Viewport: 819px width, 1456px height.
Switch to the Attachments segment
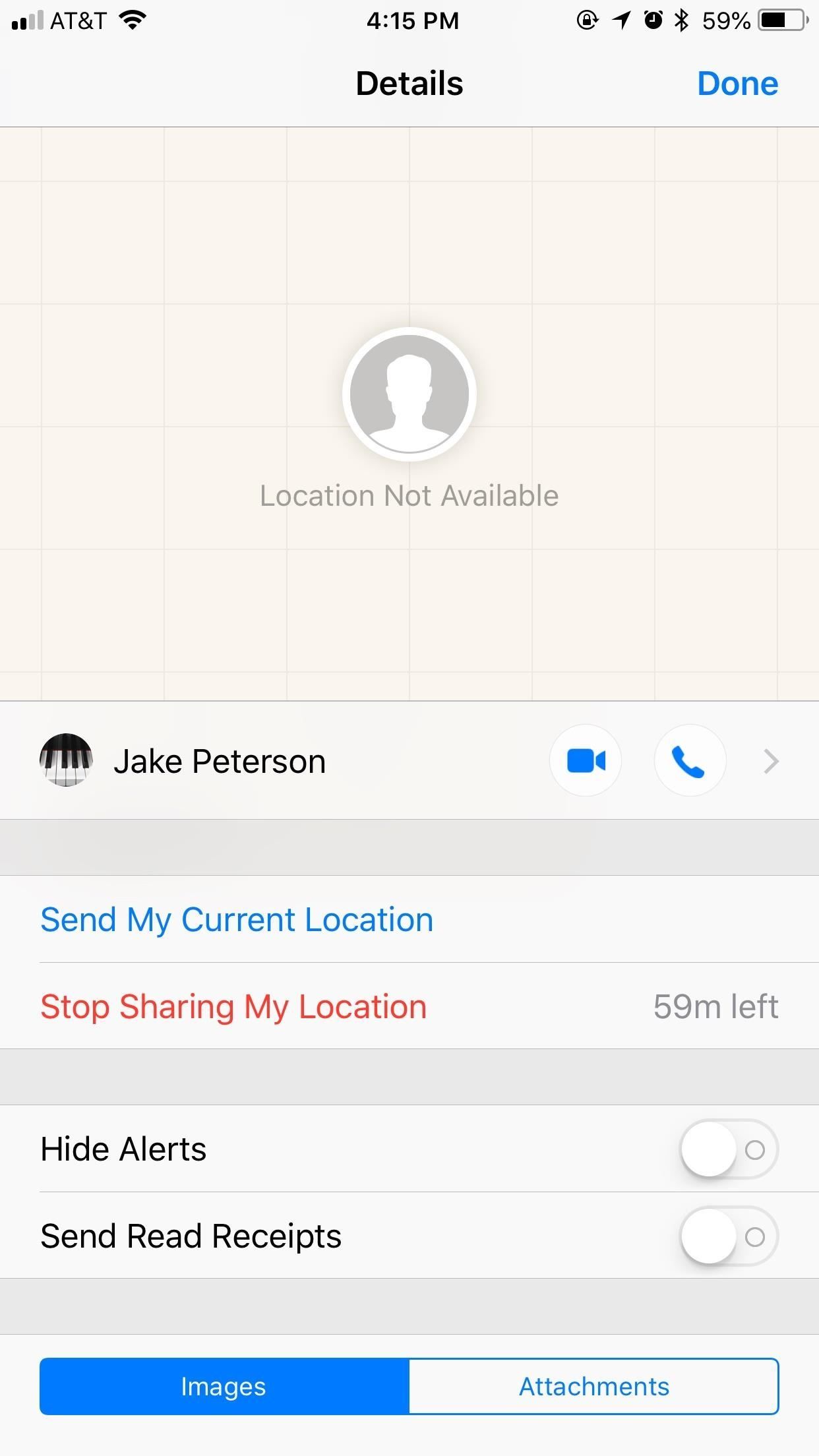593,1386
